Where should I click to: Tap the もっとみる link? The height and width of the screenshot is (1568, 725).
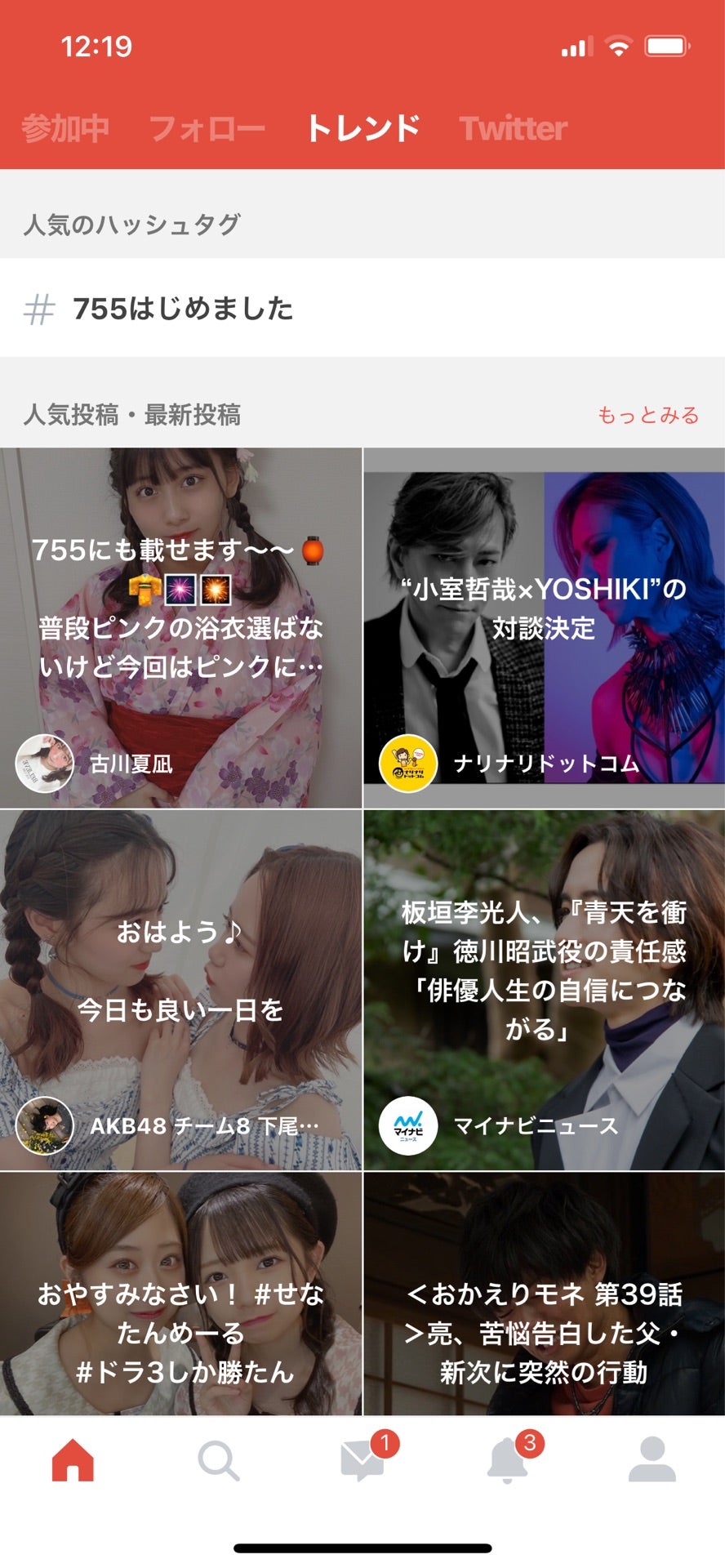pos(649,416)
